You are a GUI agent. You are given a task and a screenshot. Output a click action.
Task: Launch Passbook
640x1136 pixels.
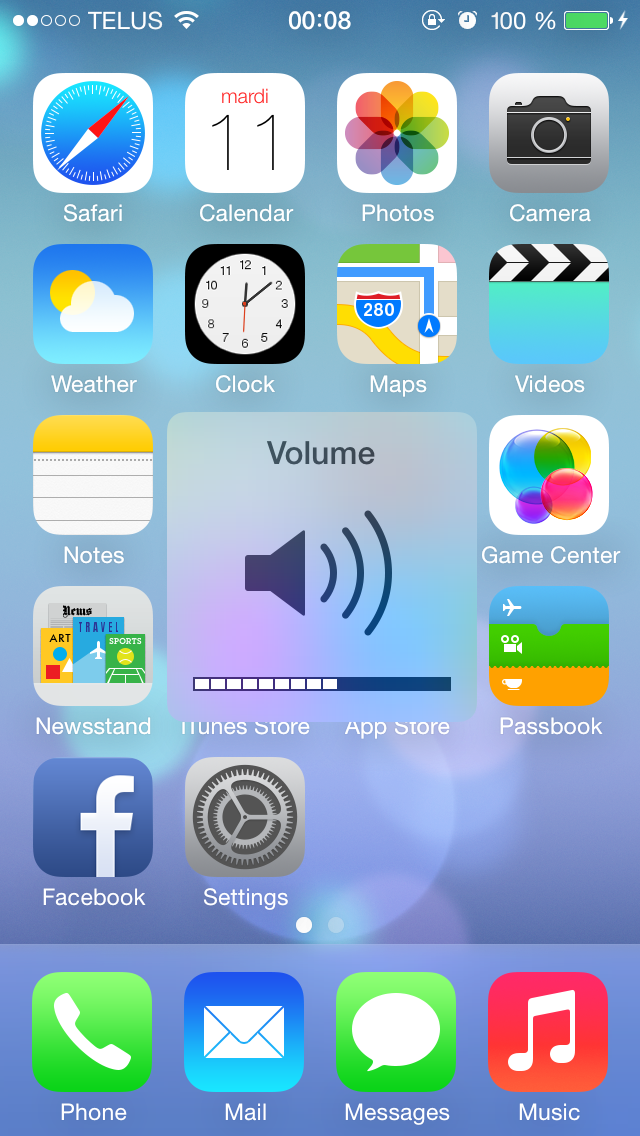549,646
